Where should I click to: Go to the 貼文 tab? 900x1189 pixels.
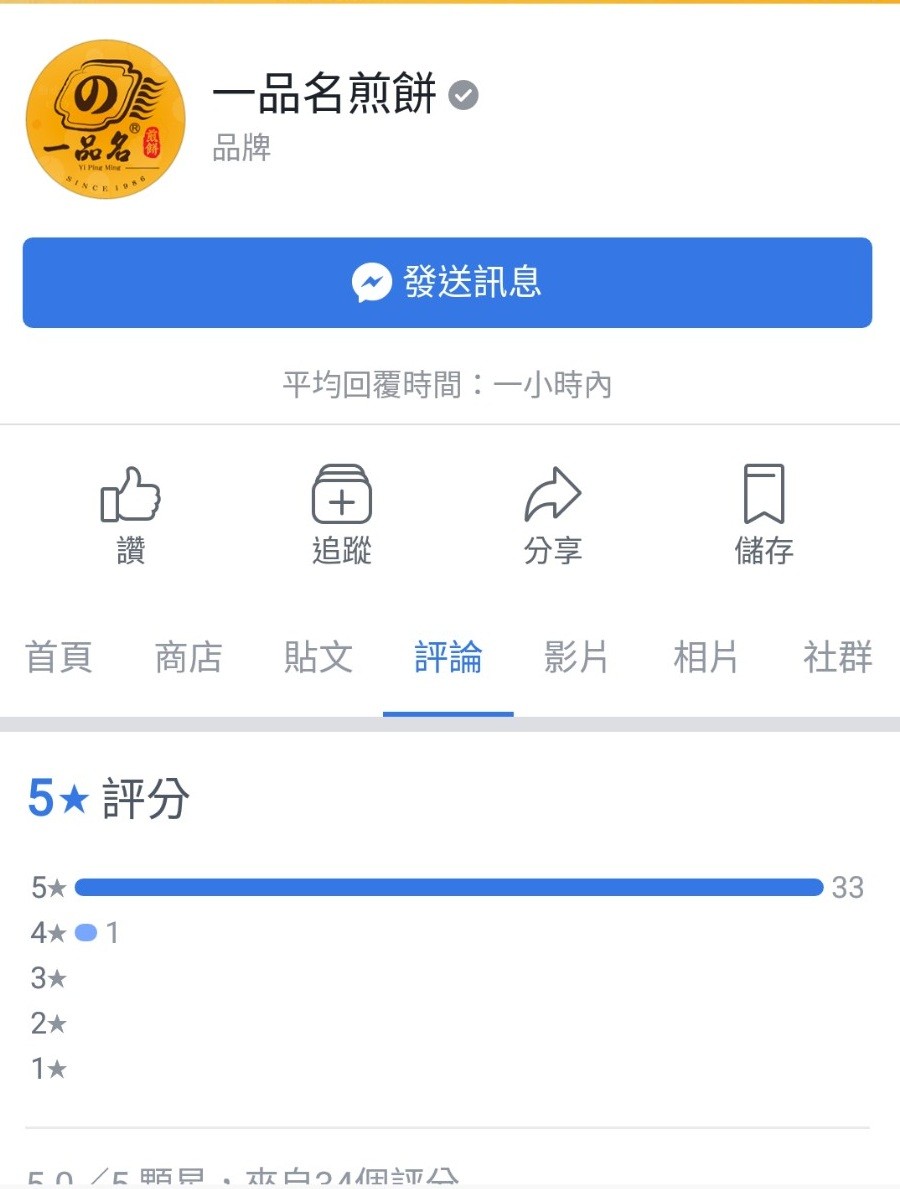[318, 658]
